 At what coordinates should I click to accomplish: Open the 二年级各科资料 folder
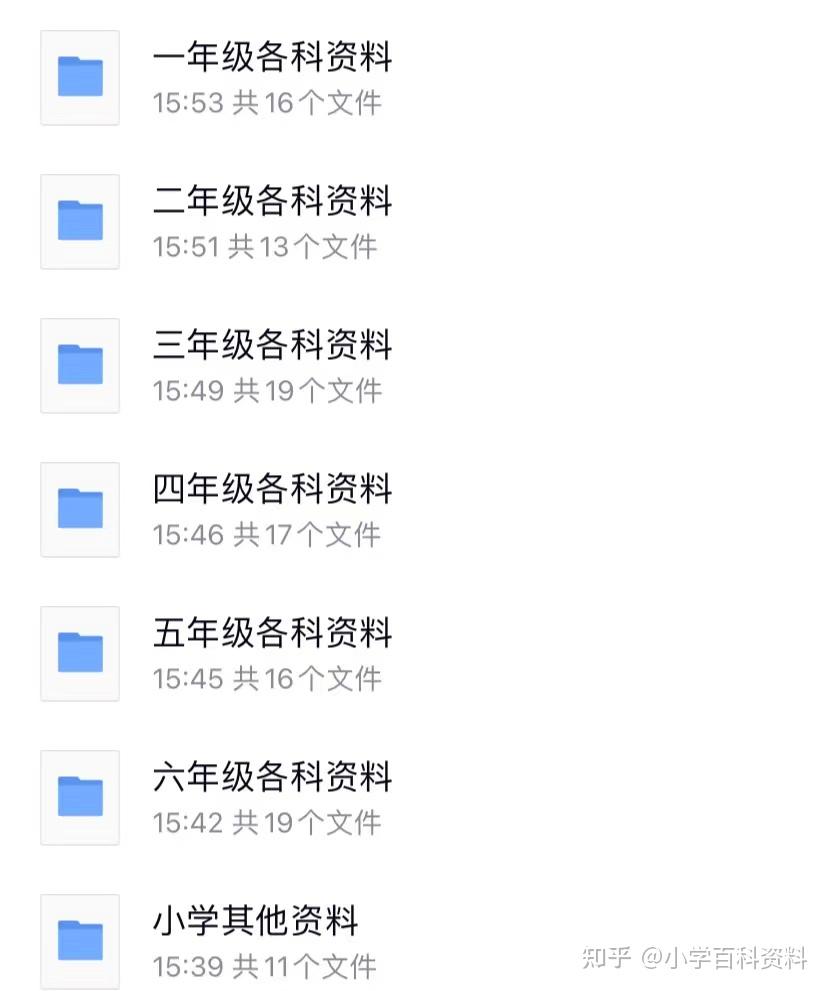[272, 202]
